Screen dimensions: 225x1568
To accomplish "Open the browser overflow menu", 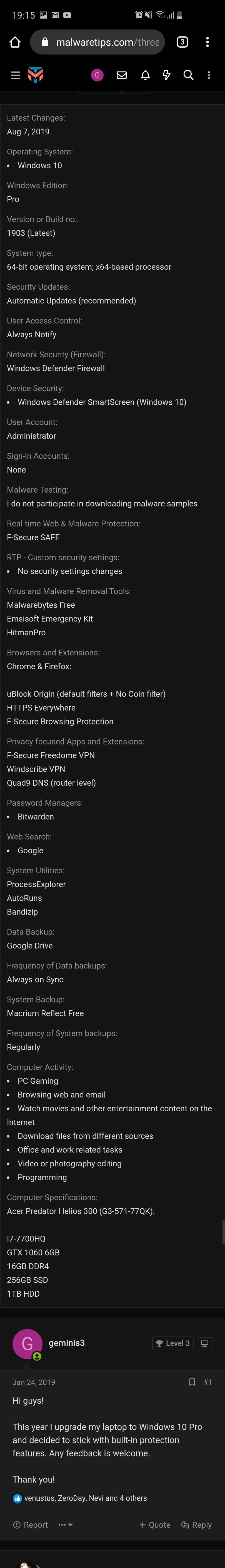I will [x=207, y=42].
